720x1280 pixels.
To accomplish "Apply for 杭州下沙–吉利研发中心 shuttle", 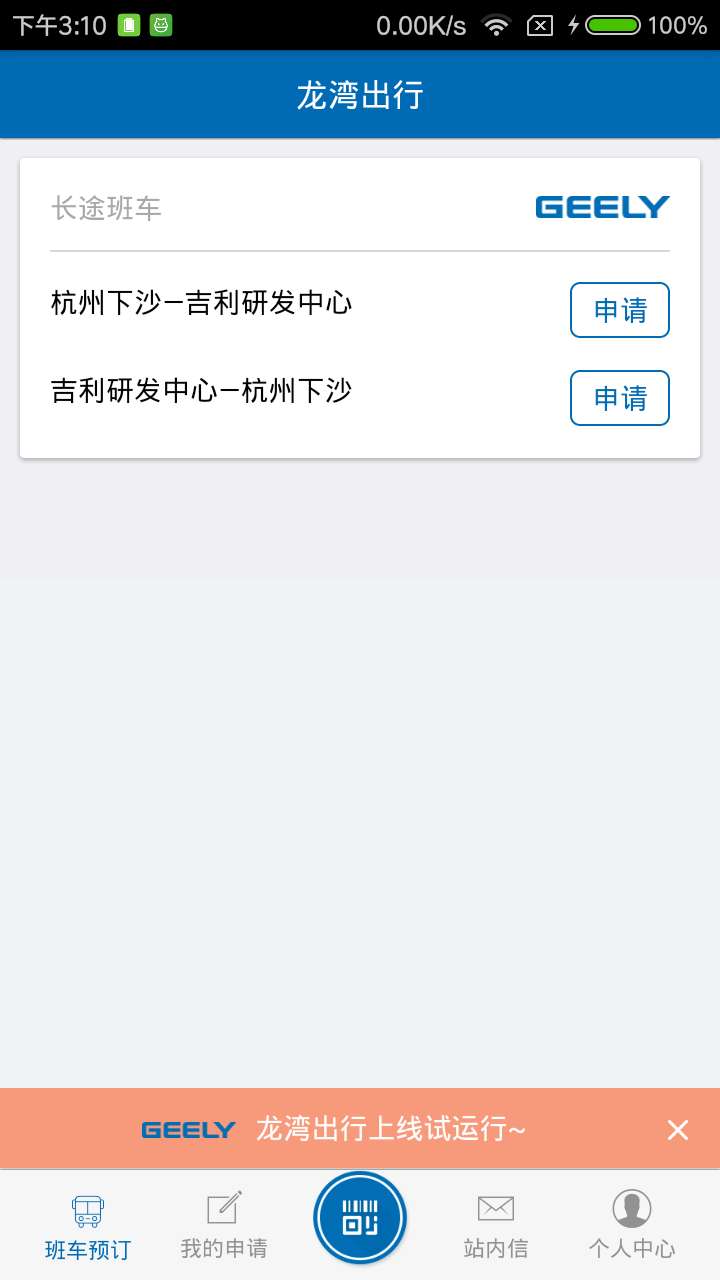I will 619,310.
